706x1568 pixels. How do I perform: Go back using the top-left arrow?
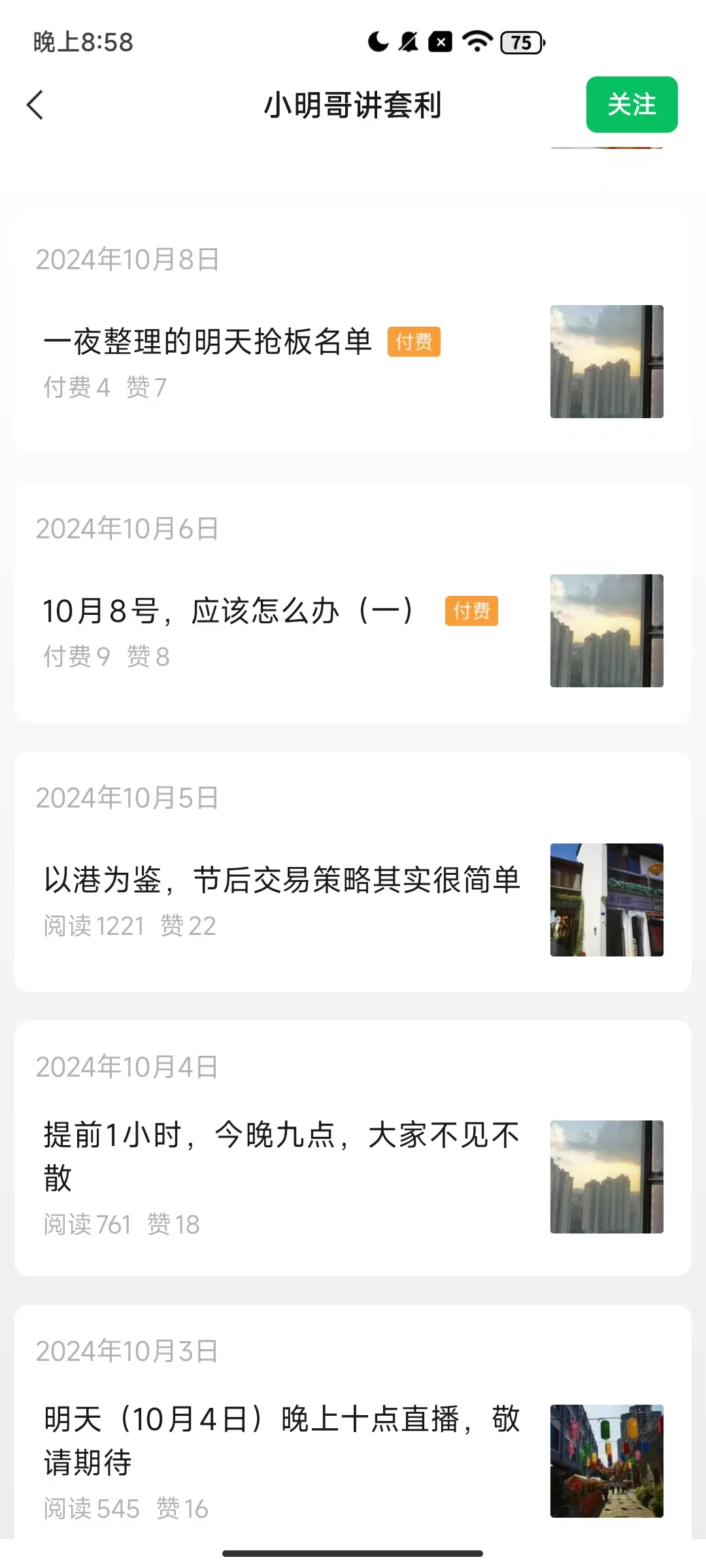tap(35, 105)
